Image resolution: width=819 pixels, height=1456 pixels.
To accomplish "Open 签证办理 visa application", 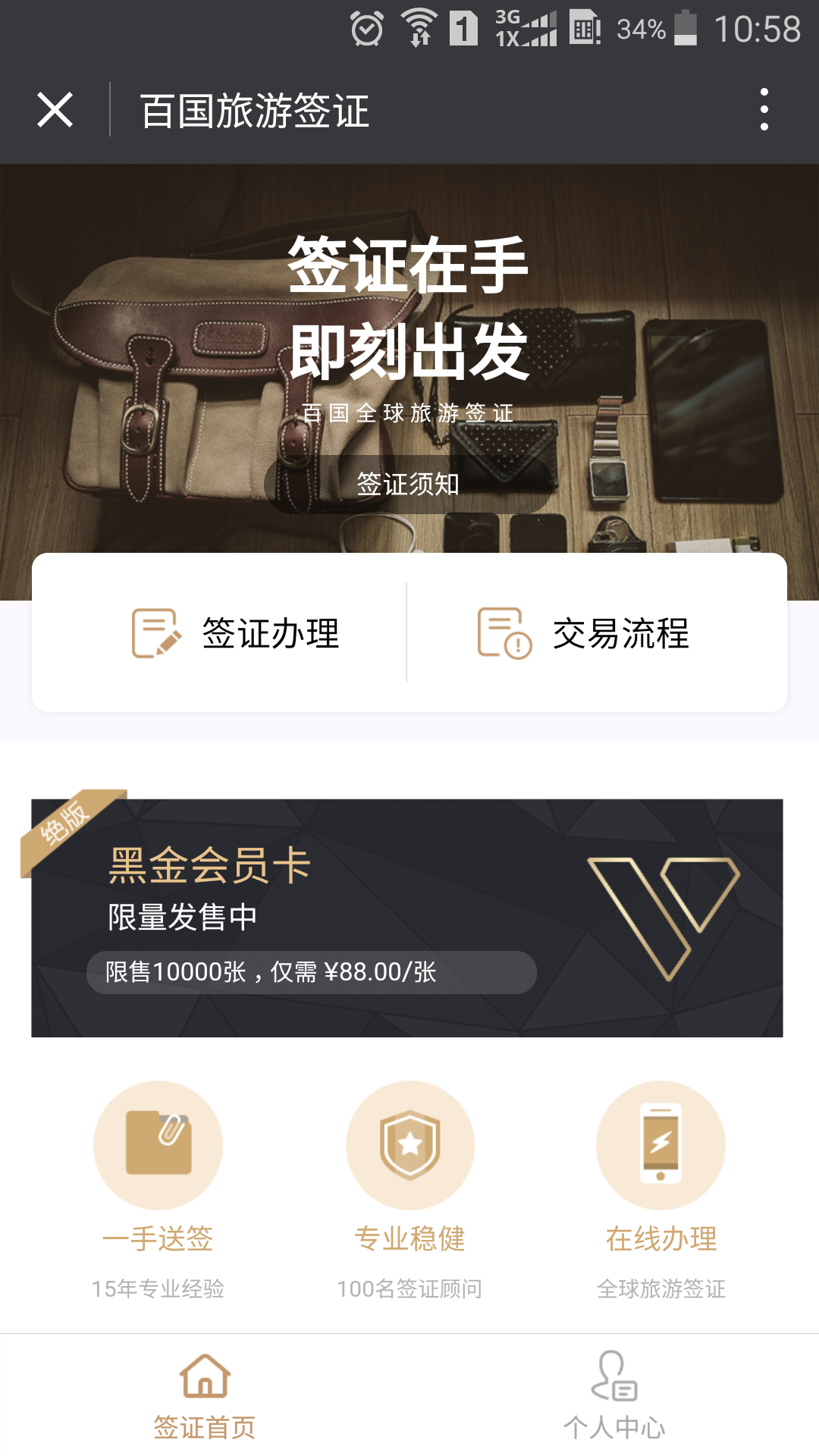I will pyautogui.click(x=235, y=633).
